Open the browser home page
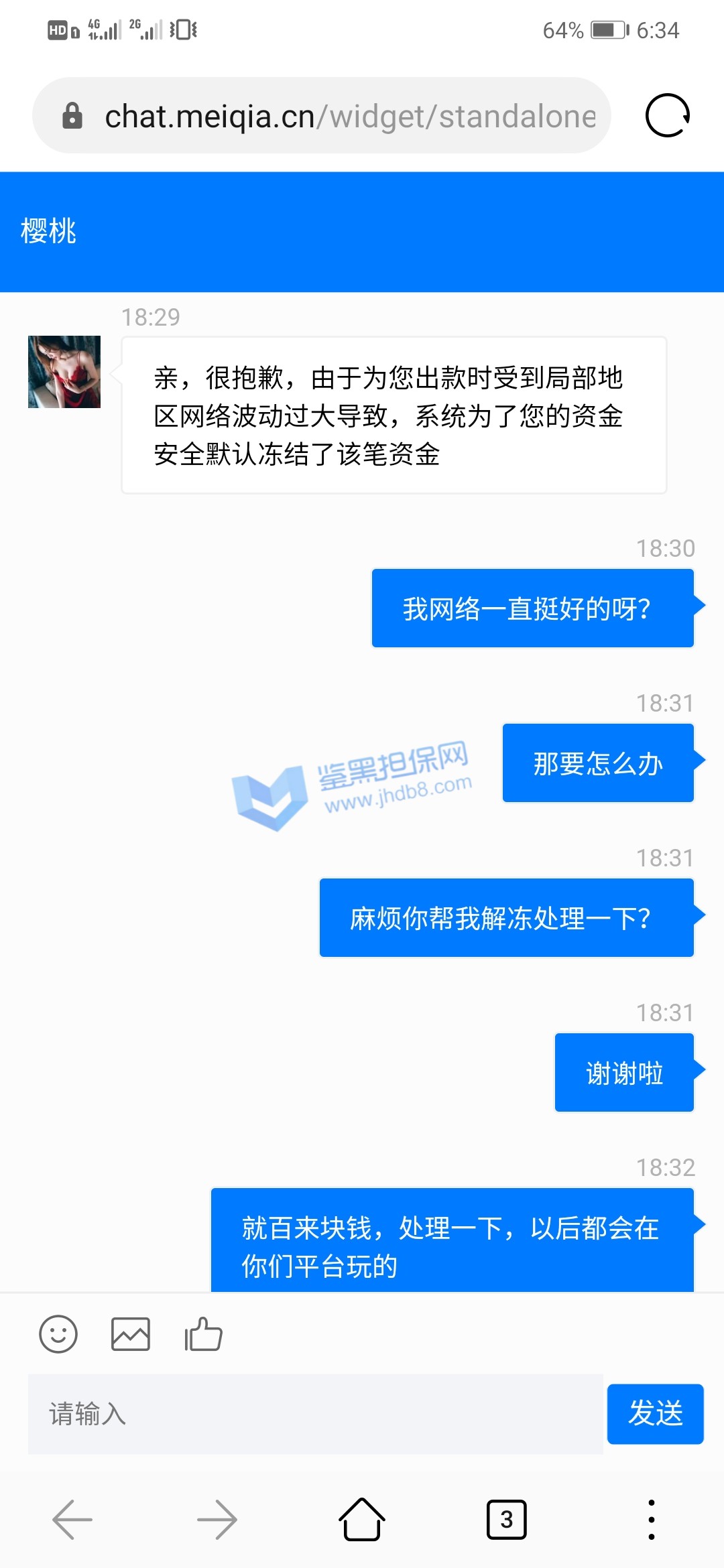 click(362, 1520)
